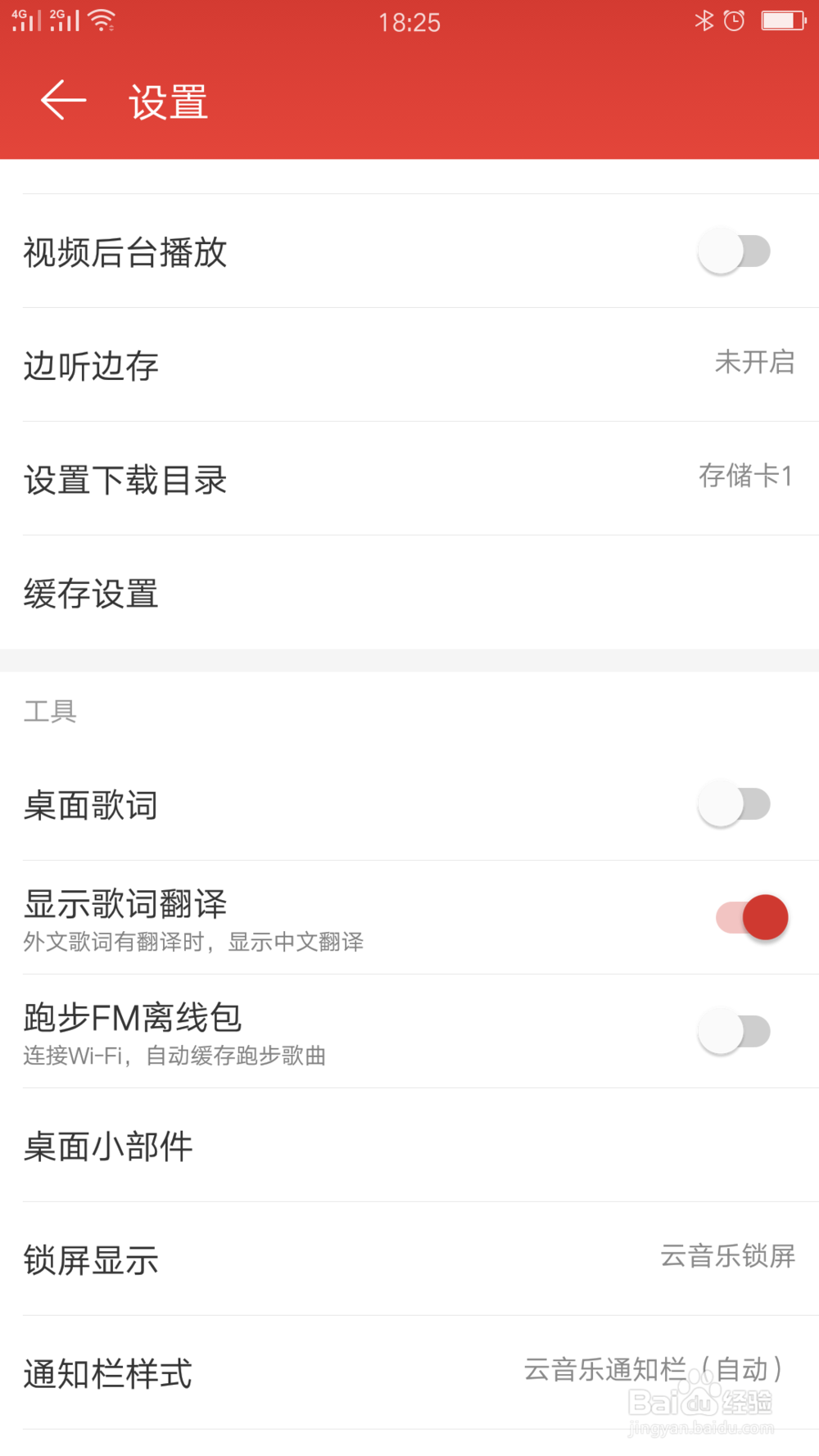Click the back arrow to exit settings

pos(62,100)
